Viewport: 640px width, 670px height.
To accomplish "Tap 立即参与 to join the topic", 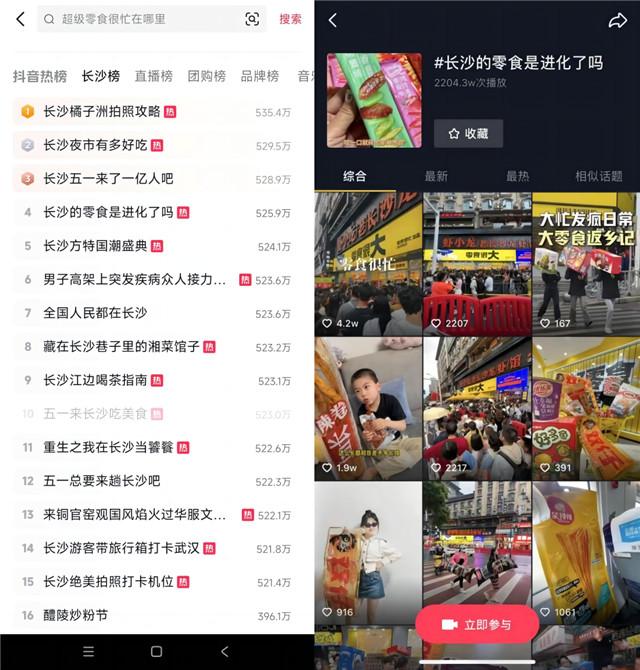I will point(477,624).
